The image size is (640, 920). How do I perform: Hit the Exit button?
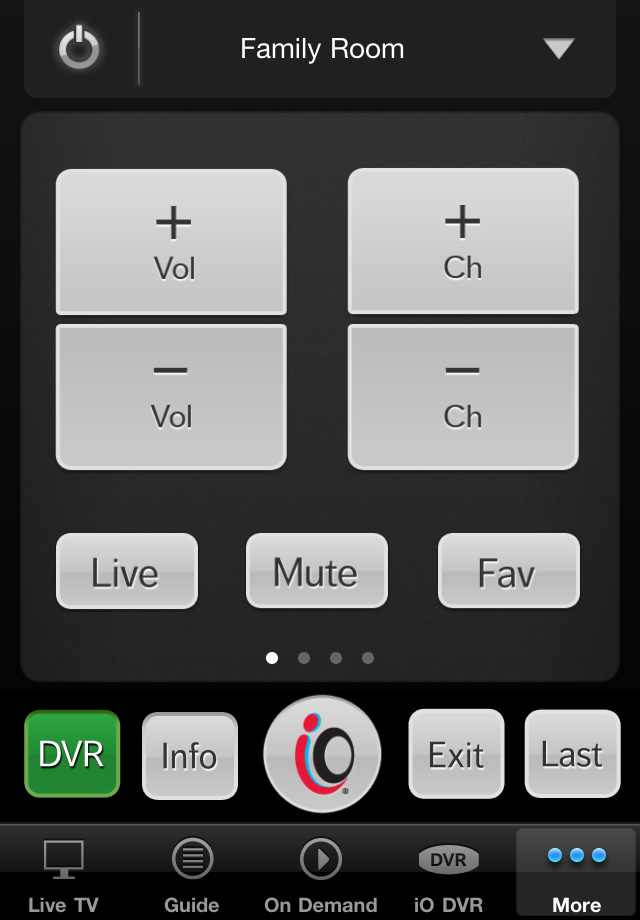pyautogui.click(x=456, y=754)
